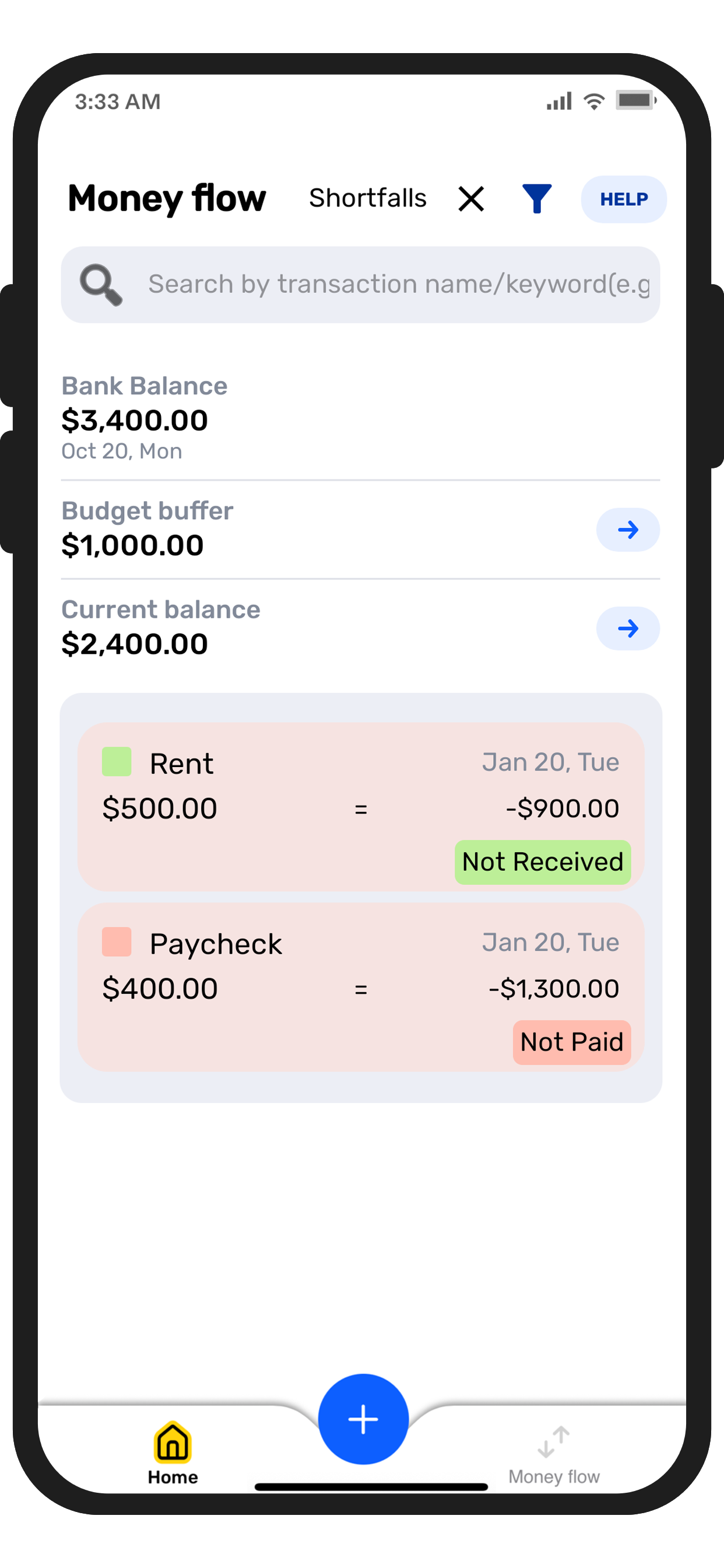Tap the Not Received status on Rent
This screenshot has height=1568, width=724.
pyautogui.click(x=542, y=862)
